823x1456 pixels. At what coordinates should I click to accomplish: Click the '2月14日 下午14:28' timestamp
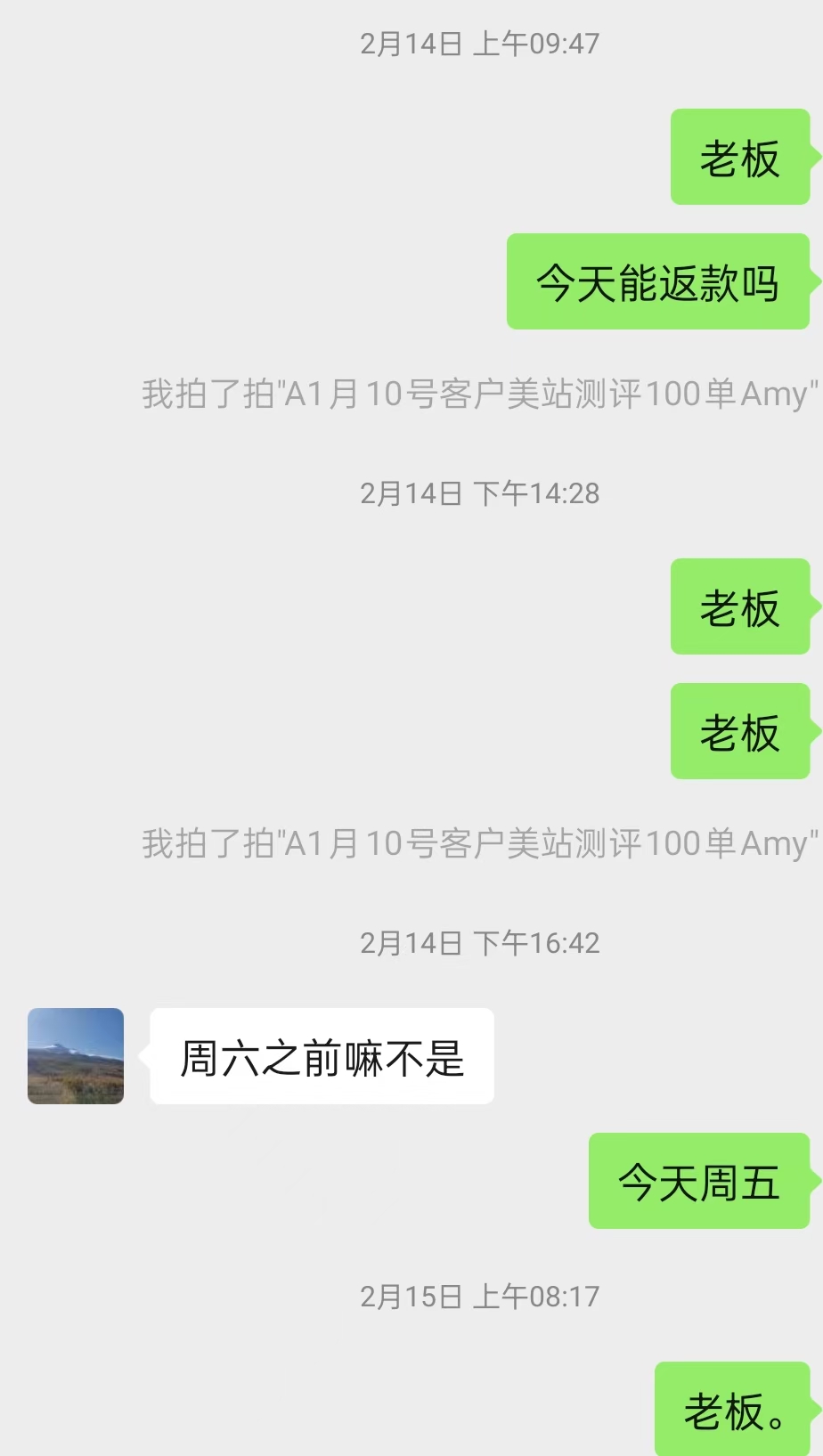pos(481,491)
